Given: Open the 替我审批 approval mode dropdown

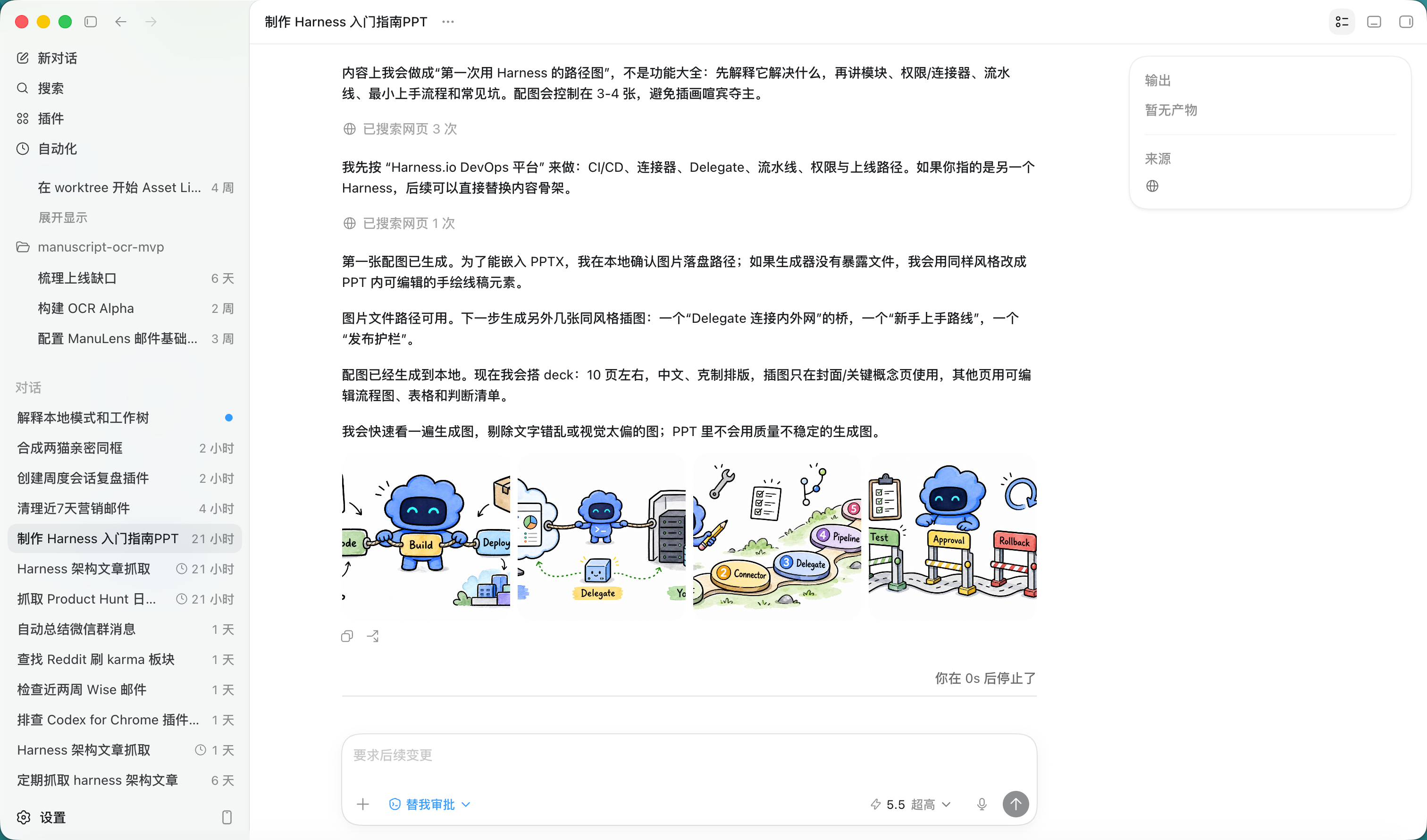Looking at the screenshot, I should [x=430, y=804].
